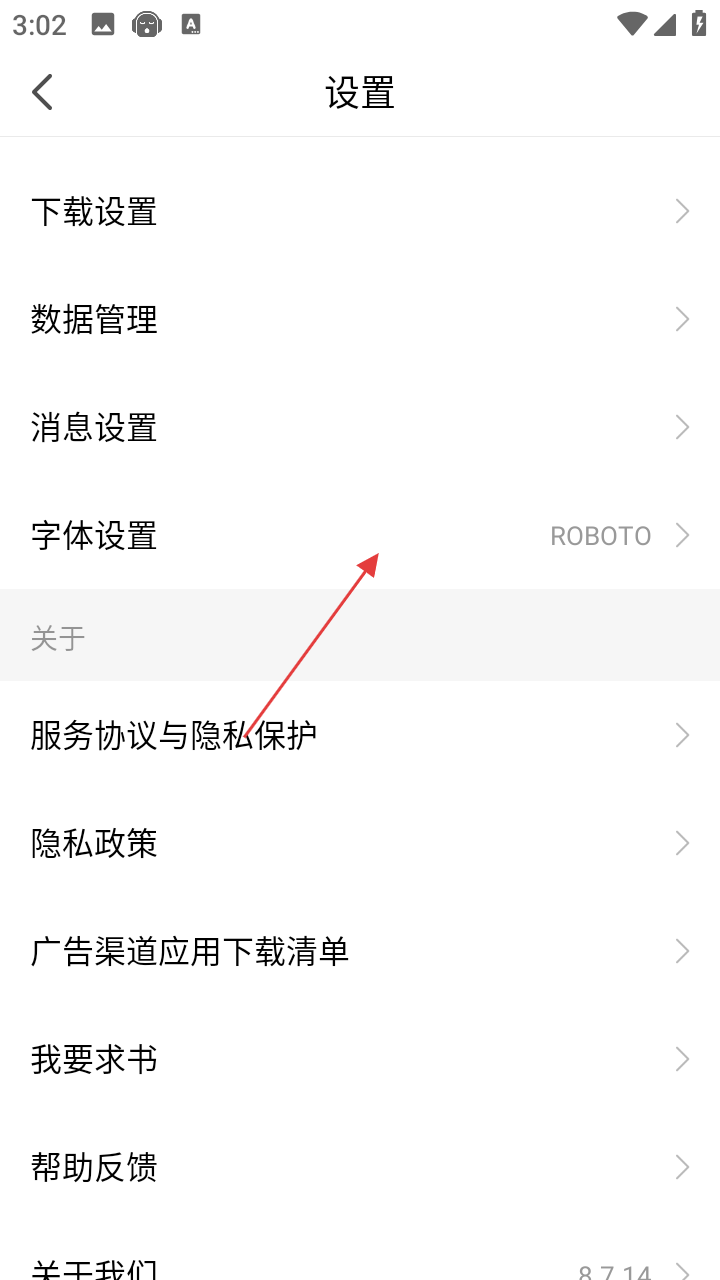The height and width of the screenshot is (1280, 720).
Task: Select the 我要求书 row
Action: (360, 1060)
